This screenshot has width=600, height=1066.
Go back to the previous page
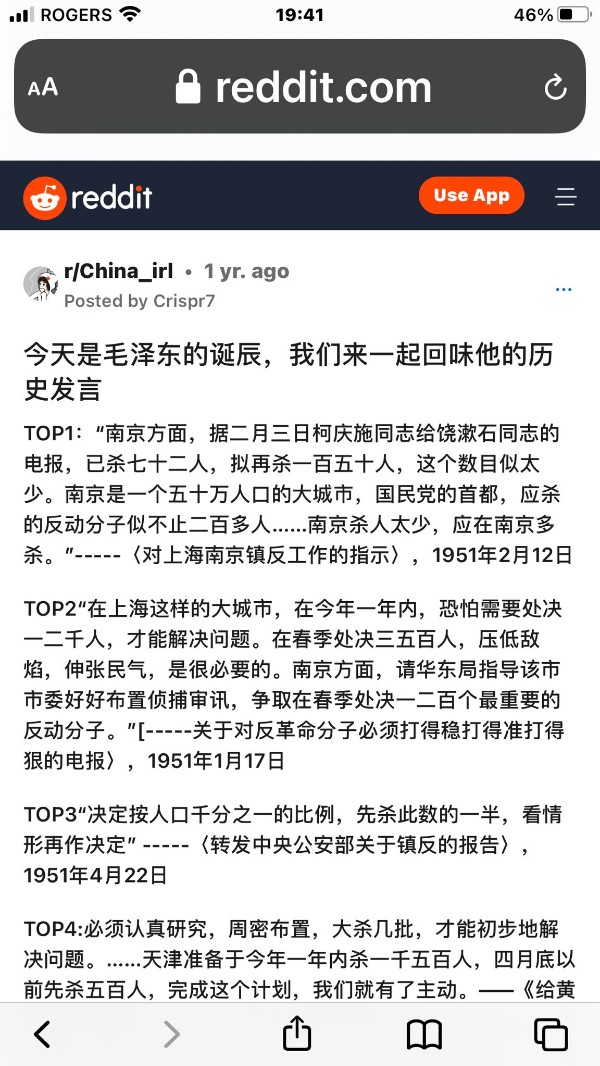point(42,1034)
